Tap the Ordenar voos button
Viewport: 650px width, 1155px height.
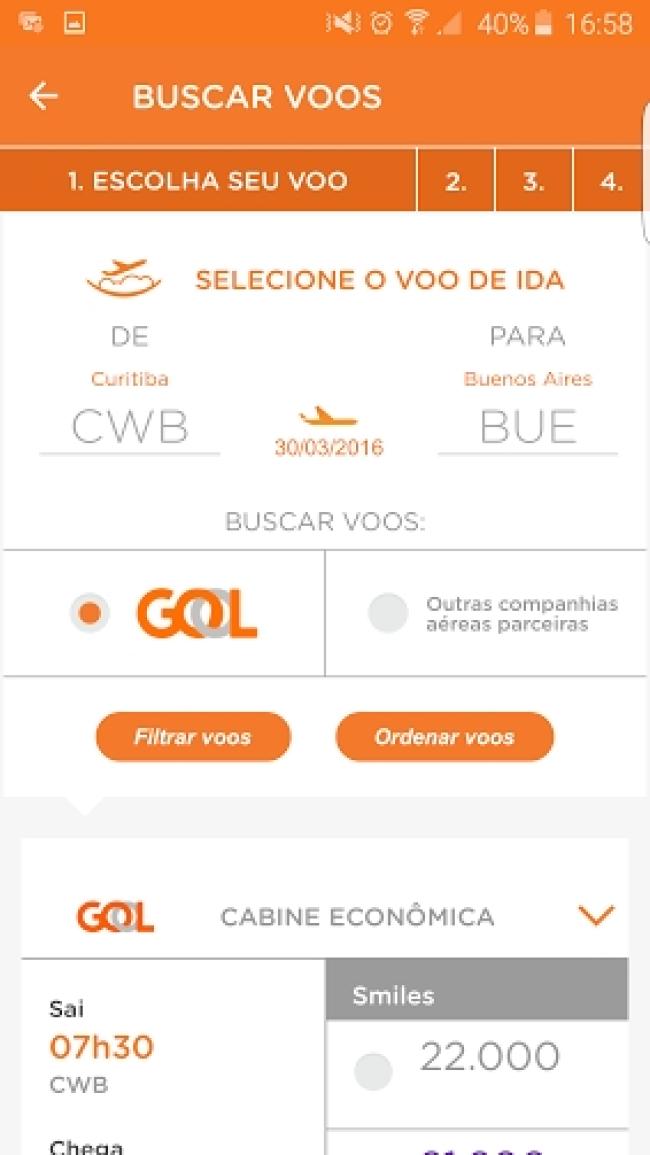(444, 737)
